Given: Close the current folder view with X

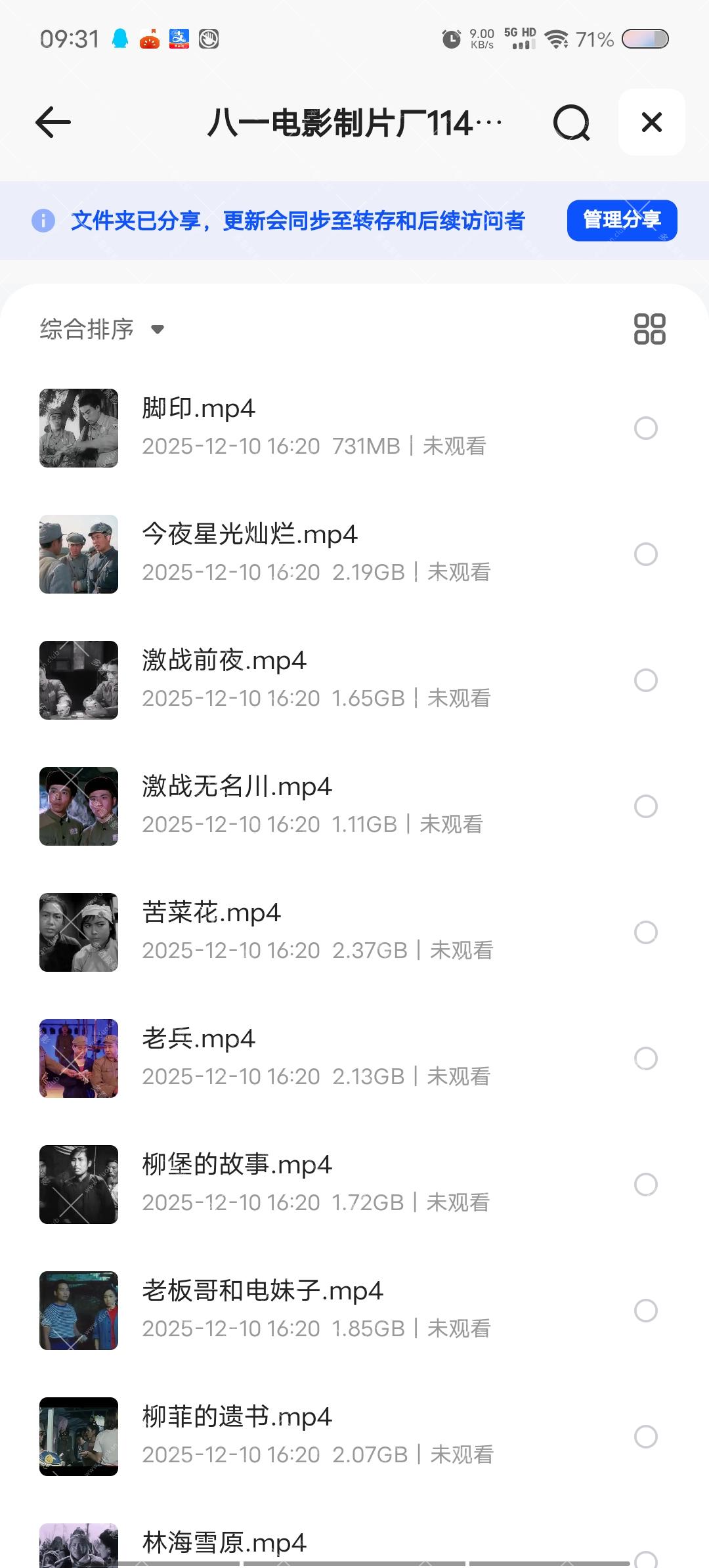Looking at the screenshot, I should pyautogui.click(x=651, y=122).
